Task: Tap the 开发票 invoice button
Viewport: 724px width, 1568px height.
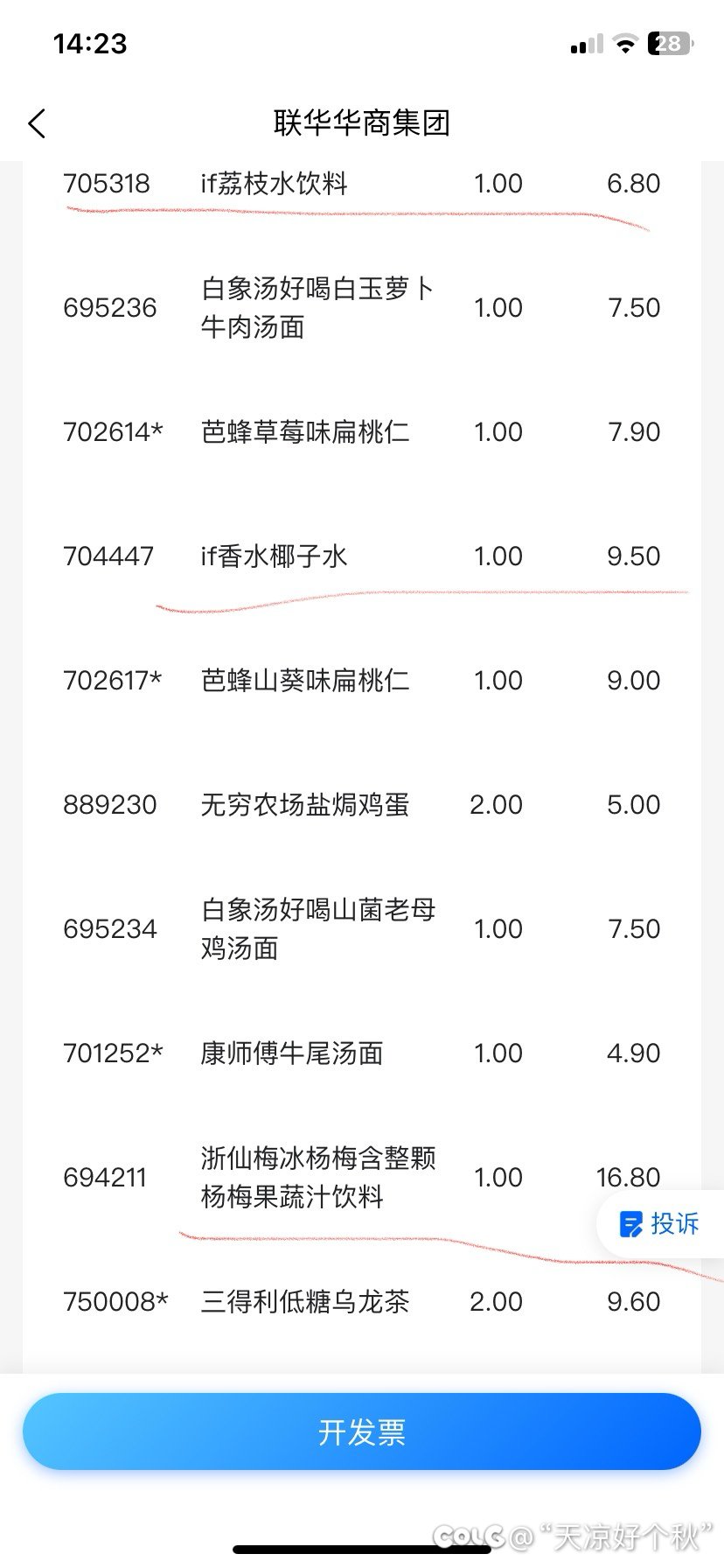Action: [362, 1431]
